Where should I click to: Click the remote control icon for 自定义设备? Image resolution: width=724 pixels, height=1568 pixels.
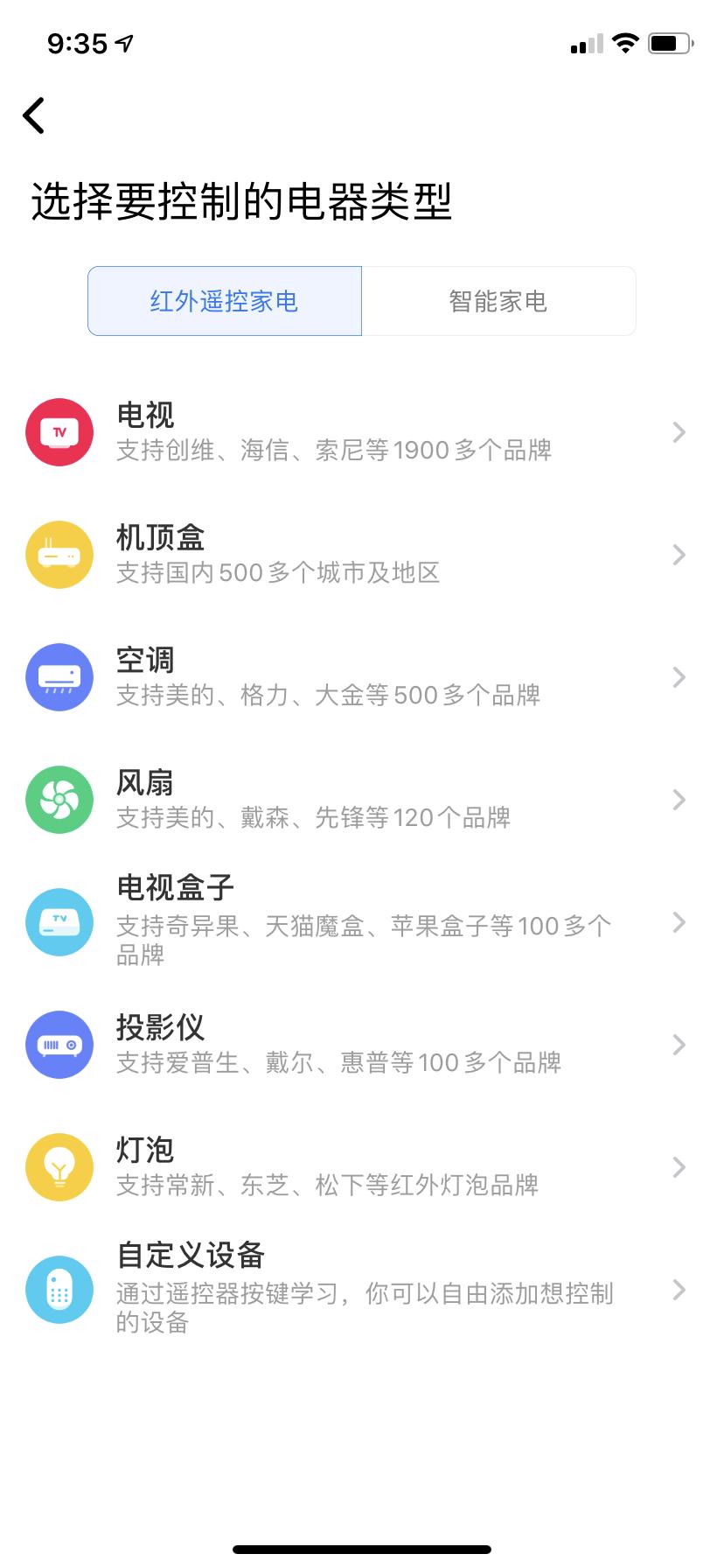pyautogui.click(x=59, y=1290)
